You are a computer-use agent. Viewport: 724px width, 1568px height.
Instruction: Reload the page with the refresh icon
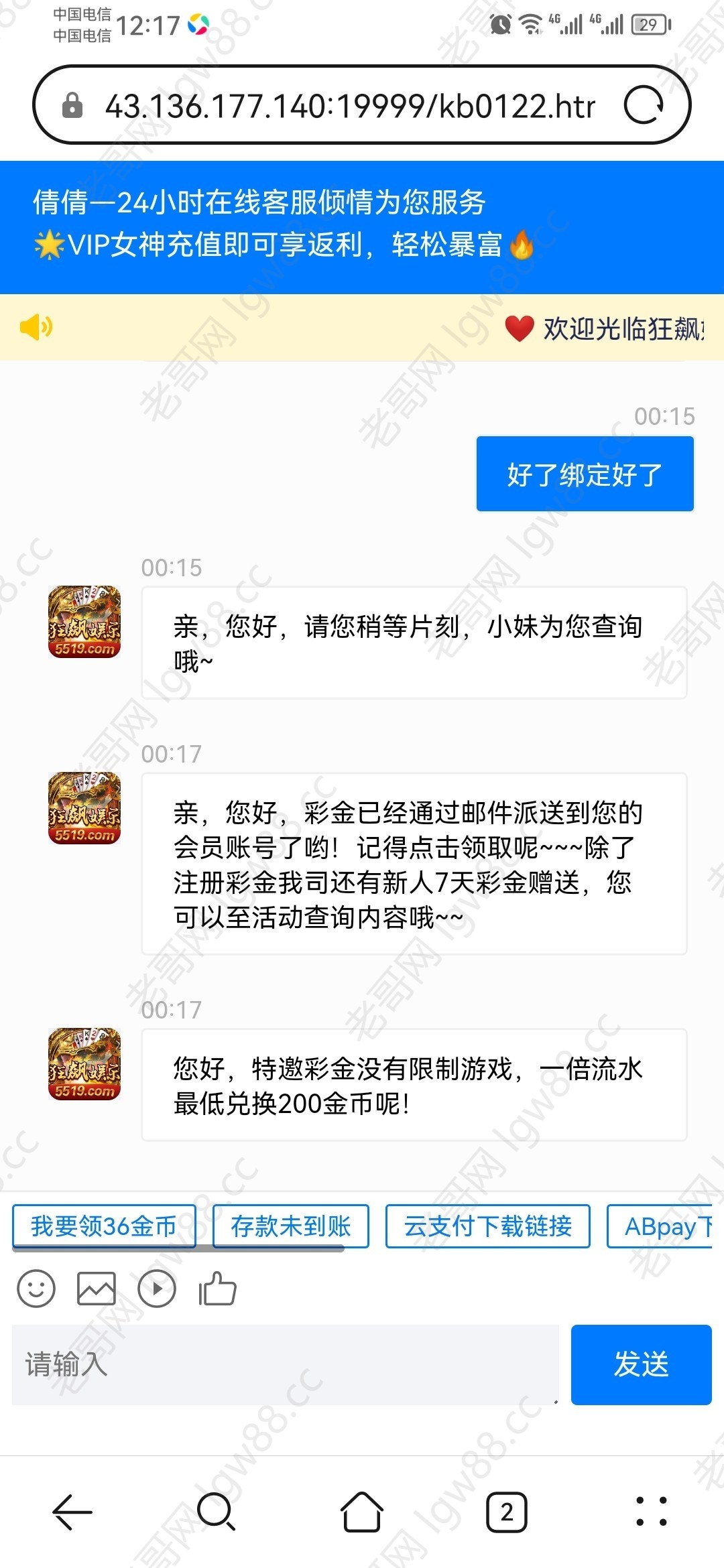pos(644,105)
